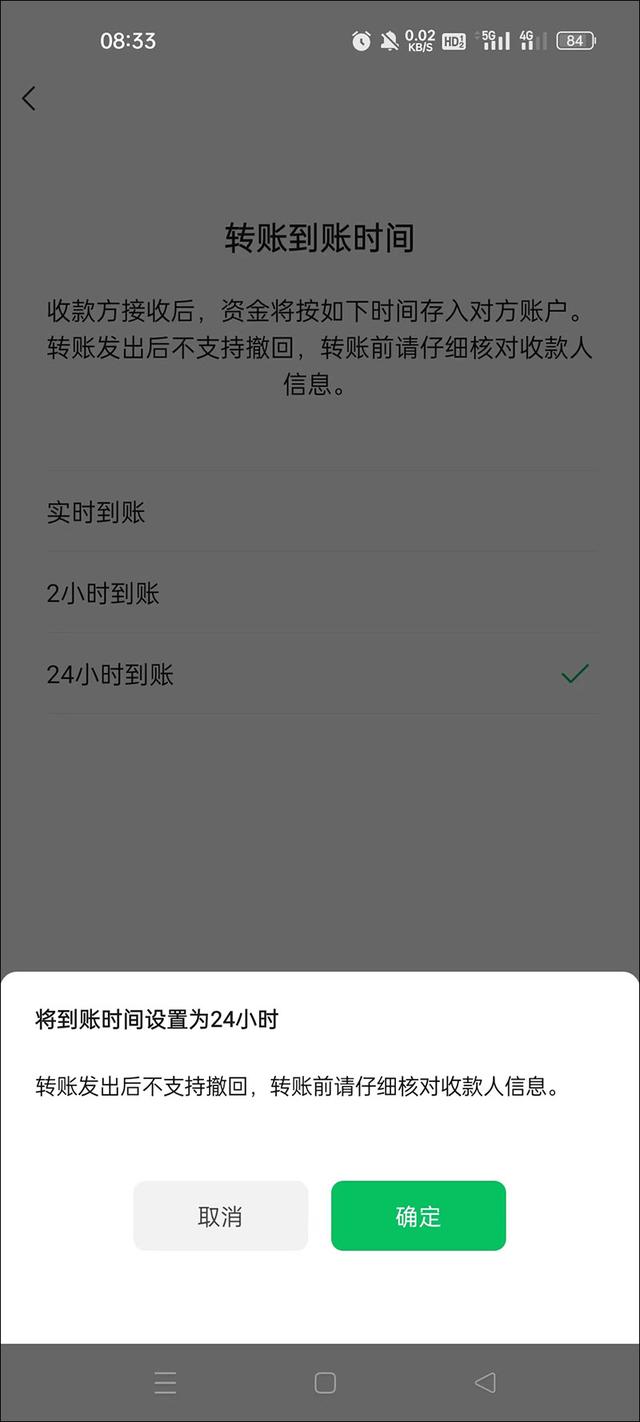Viewport: 640px width, 1422px height.
Task: Go back using the top-left arrow
Action: tap(29, 98)
